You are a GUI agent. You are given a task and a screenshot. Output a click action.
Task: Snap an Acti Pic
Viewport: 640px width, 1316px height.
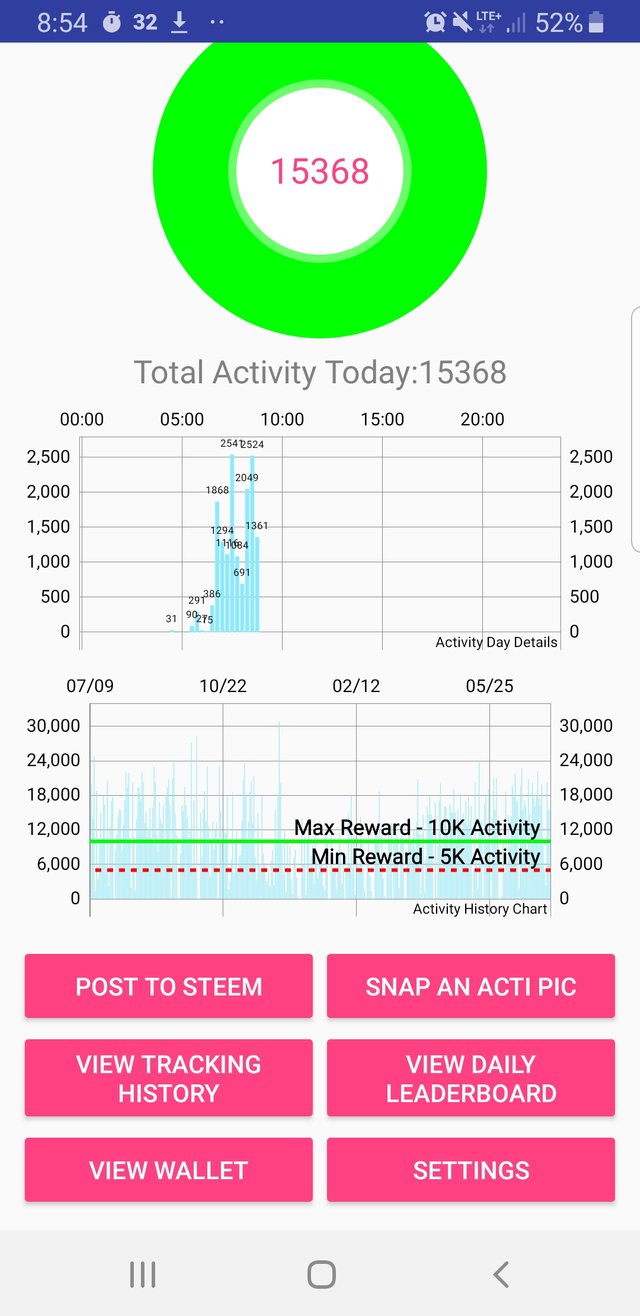471,986
